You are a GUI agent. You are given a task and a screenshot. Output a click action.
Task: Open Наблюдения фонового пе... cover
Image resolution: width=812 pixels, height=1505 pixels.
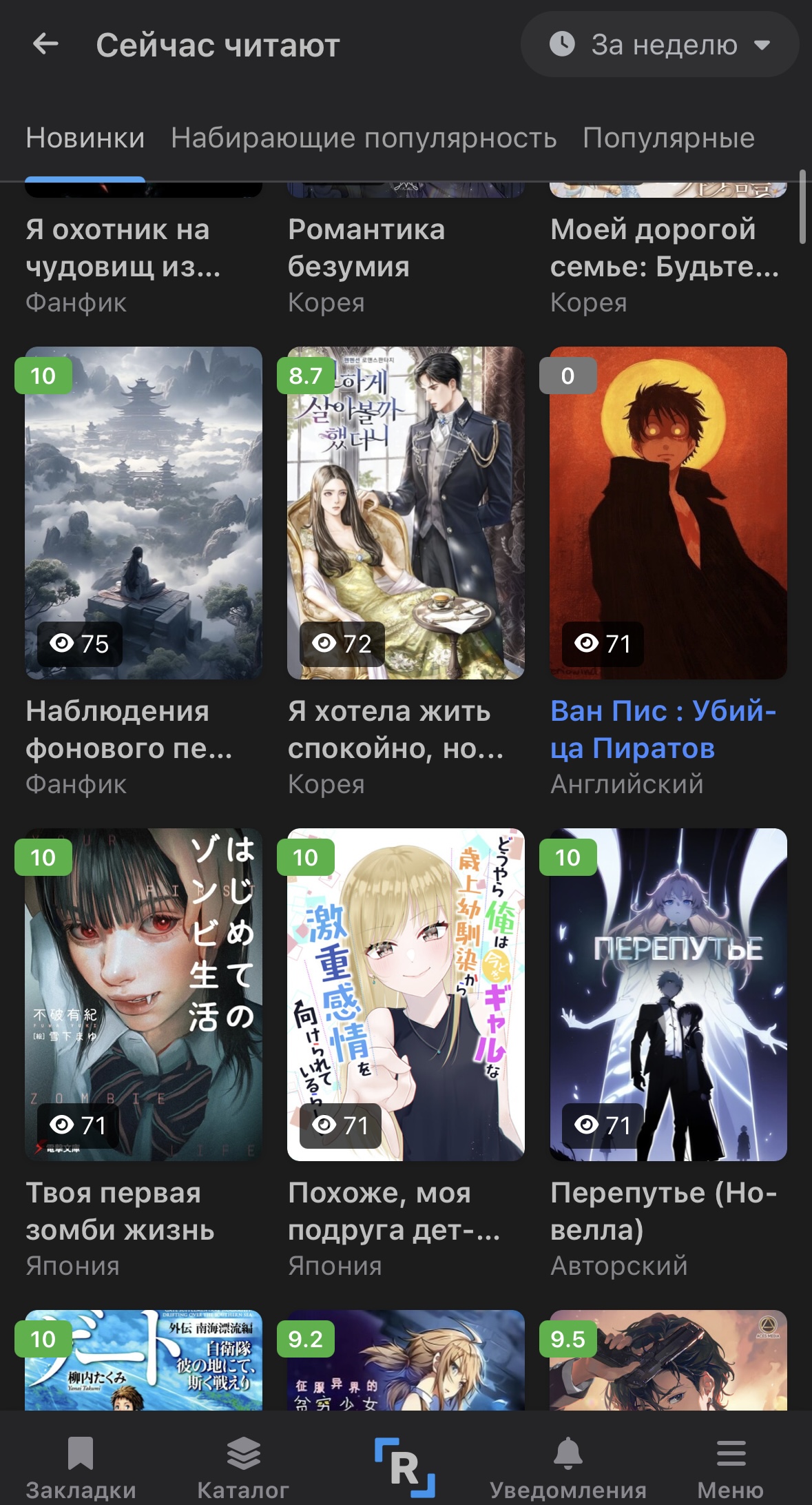tap(143, 513)
